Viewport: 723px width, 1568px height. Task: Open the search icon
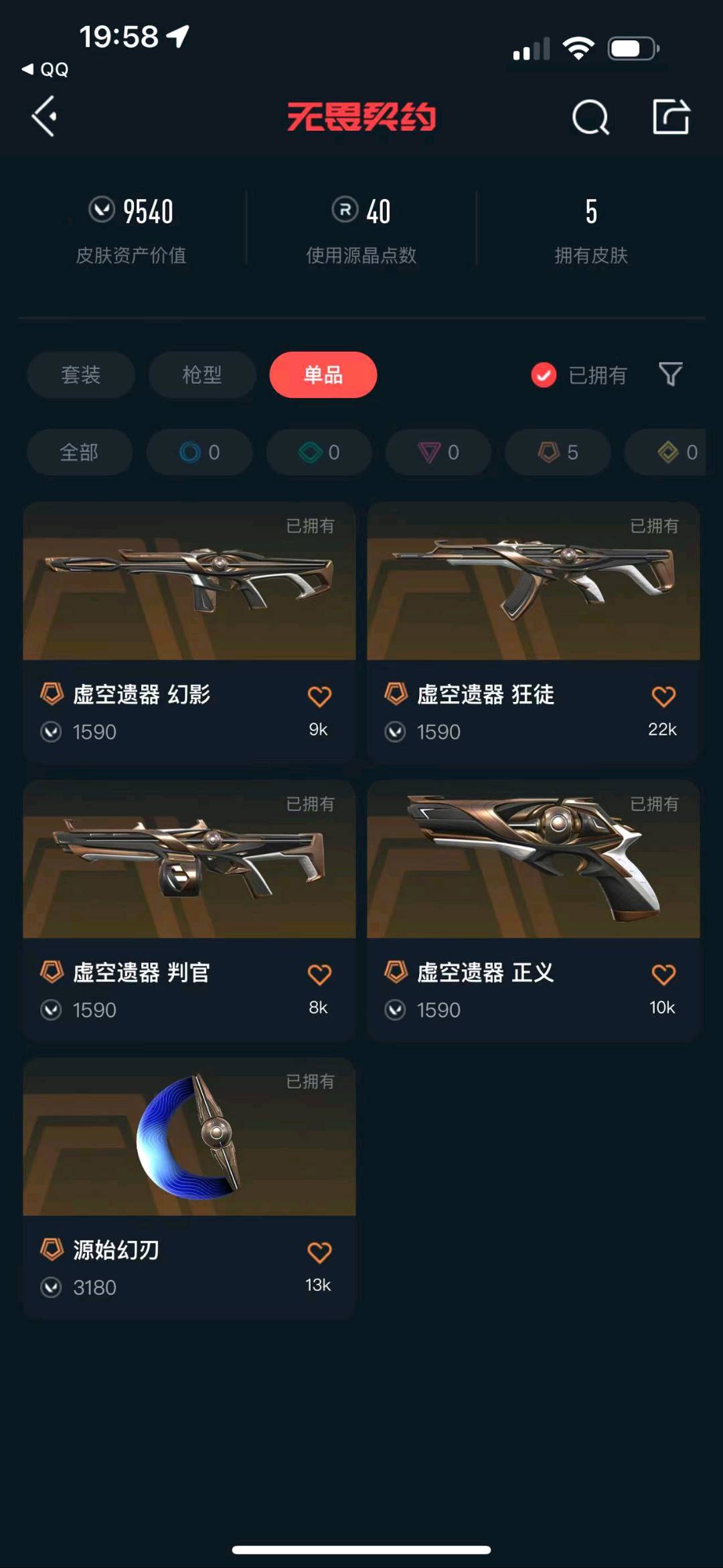click(x=590, y=118)
